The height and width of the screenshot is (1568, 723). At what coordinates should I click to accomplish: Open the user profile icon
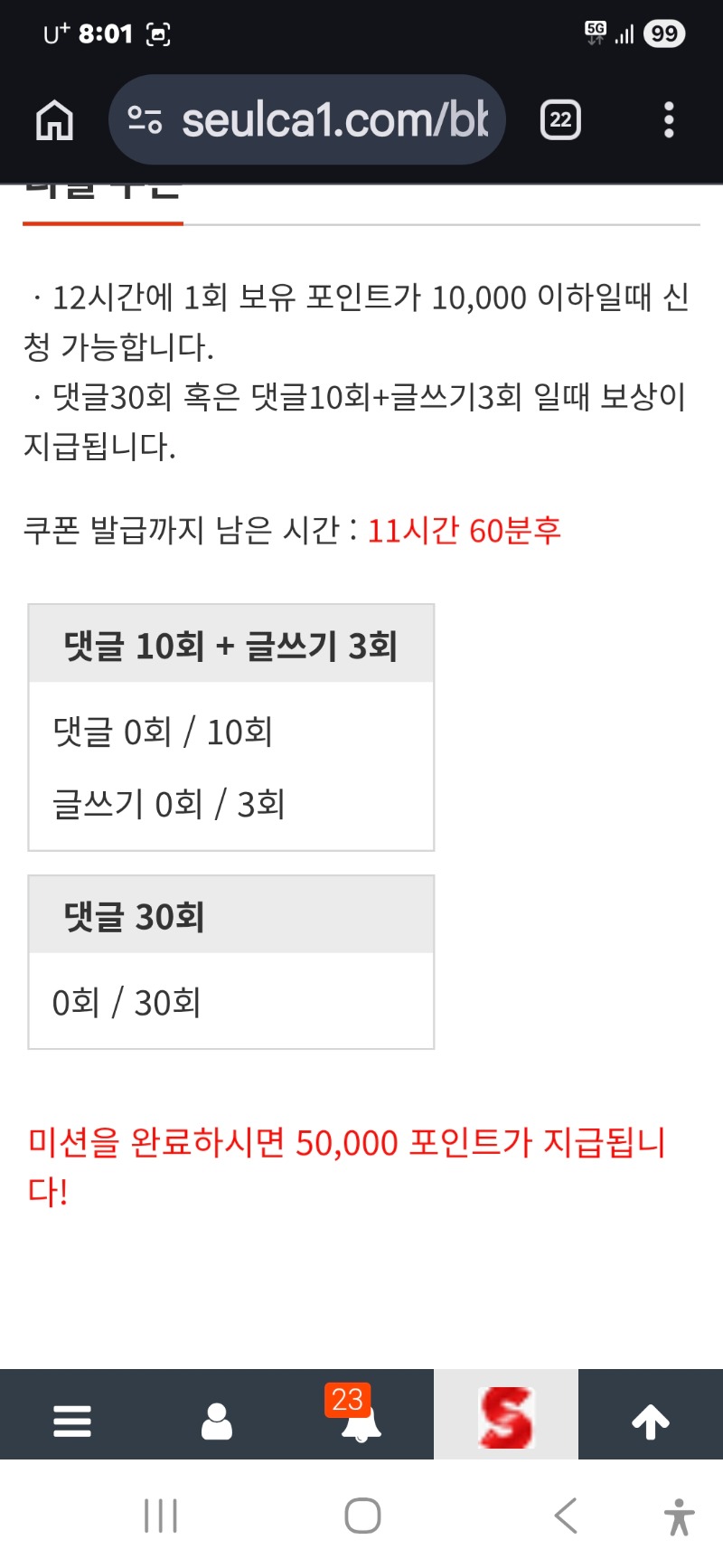pyautogui.click(x=217, y=1421)
